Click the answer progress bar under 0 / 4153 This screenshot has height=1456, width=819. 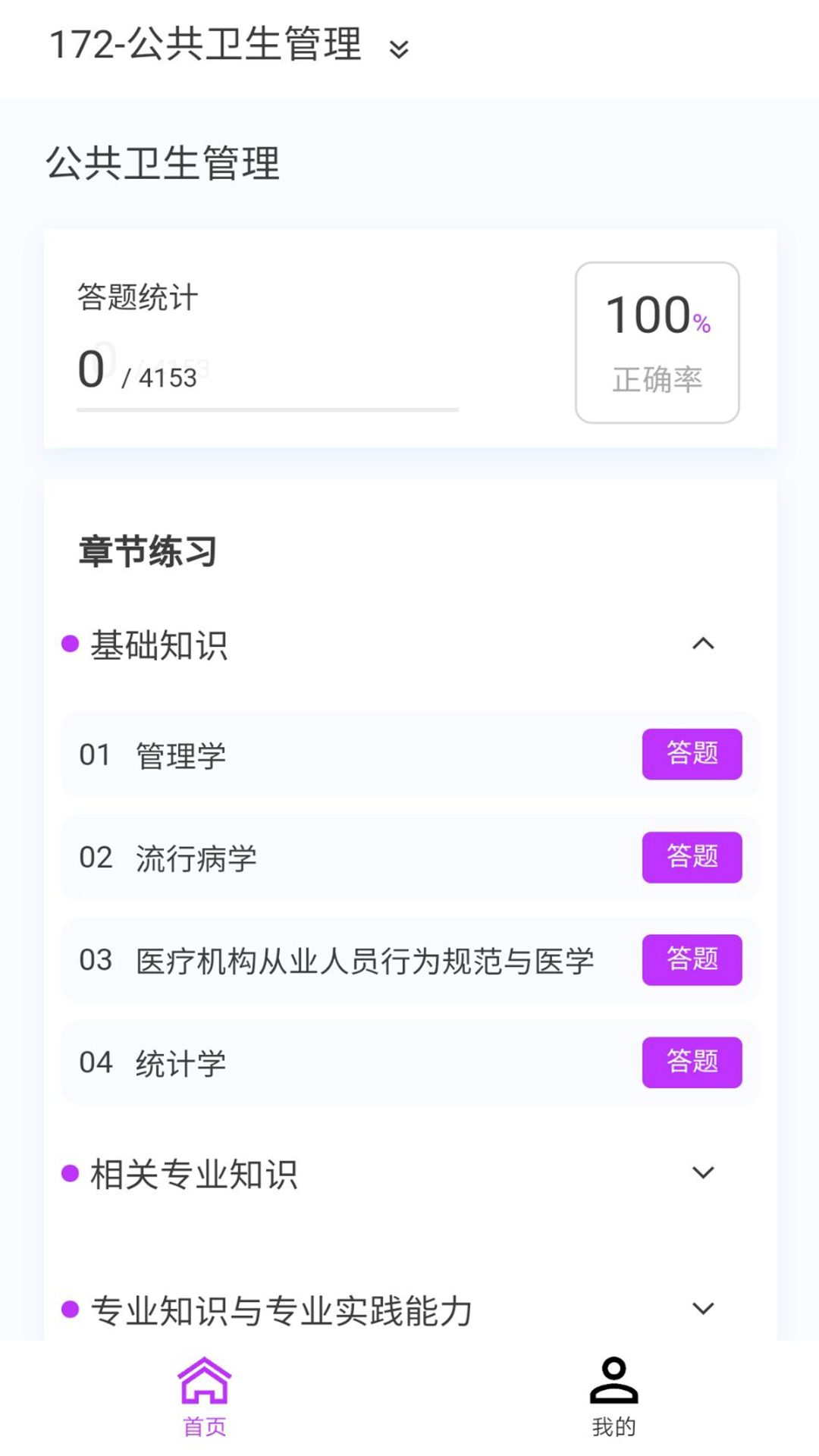pos(265,409)
